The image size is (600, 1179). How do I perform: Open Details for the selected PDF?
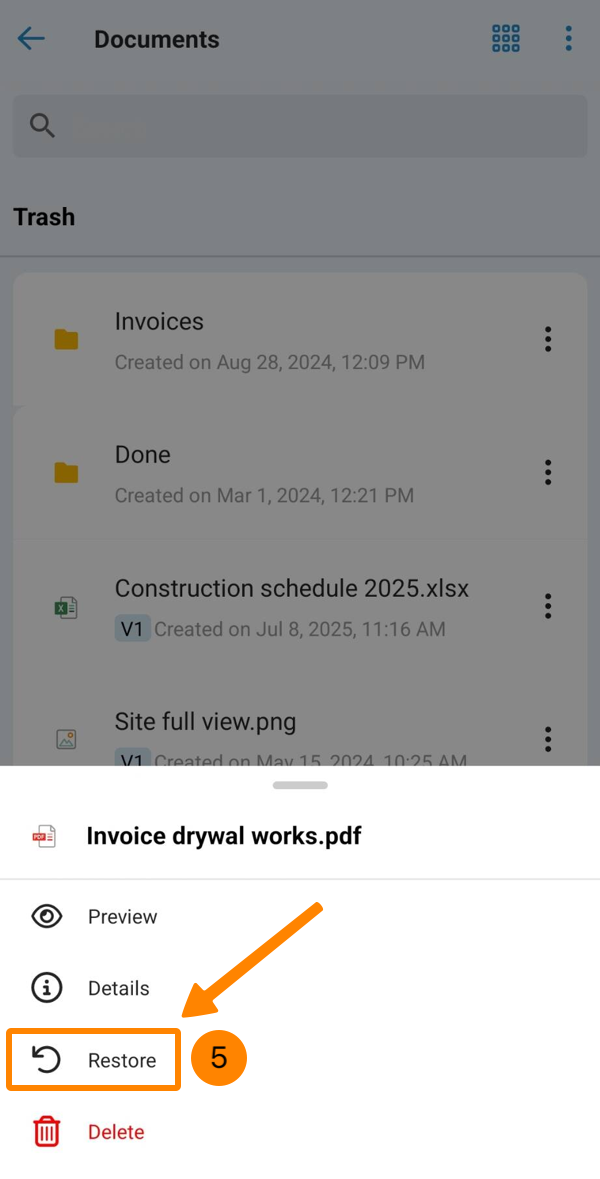(x=118, y=988)
